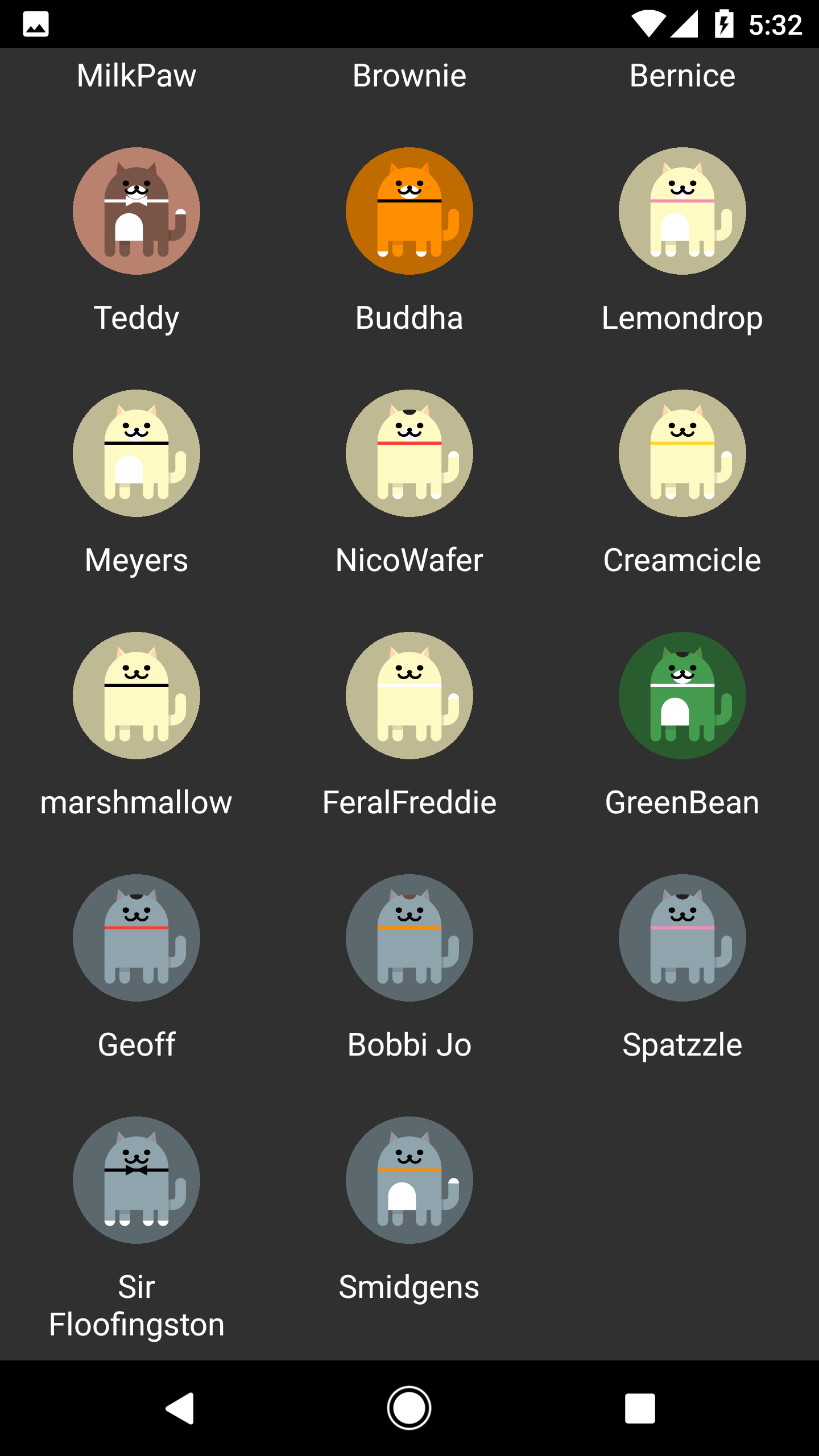This screenshot has height=1456, width=819.
Task: Select the marshmallow cat
Action: [x=136, y=696]
